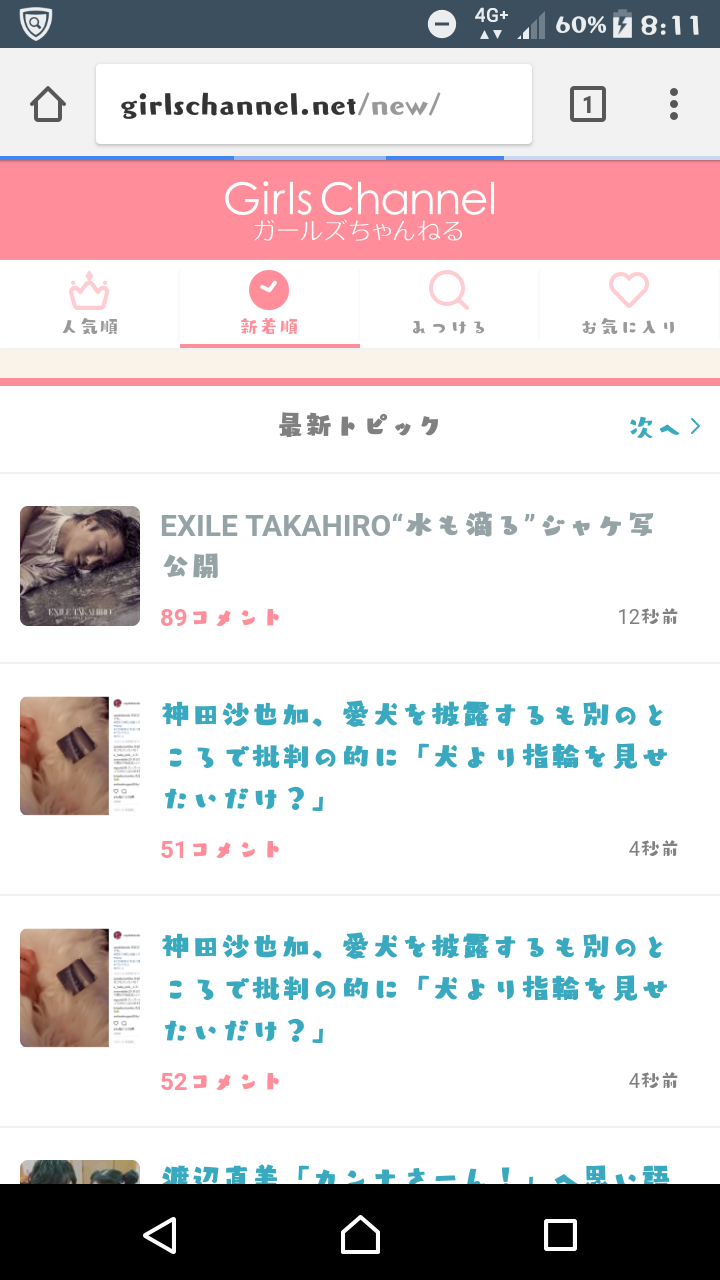Click the girlschannel.net address bar
The width and height of the screenshot is (720, 1280).
coord(314,103)
